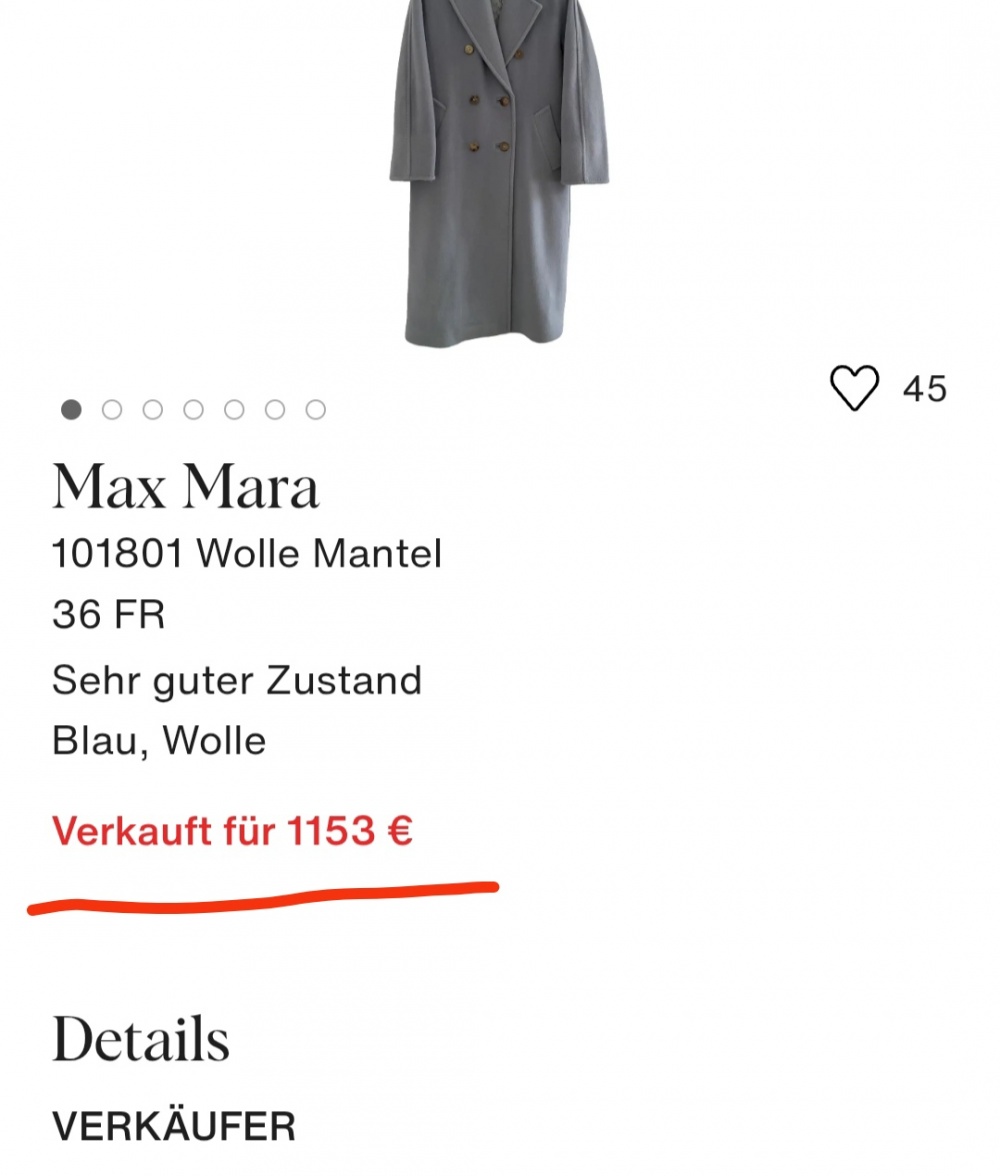Click the sold price Verkauft für 1153 €
Viewport: 1000px width, 1176px height.
pyautogui.click(x=234, y=830)
